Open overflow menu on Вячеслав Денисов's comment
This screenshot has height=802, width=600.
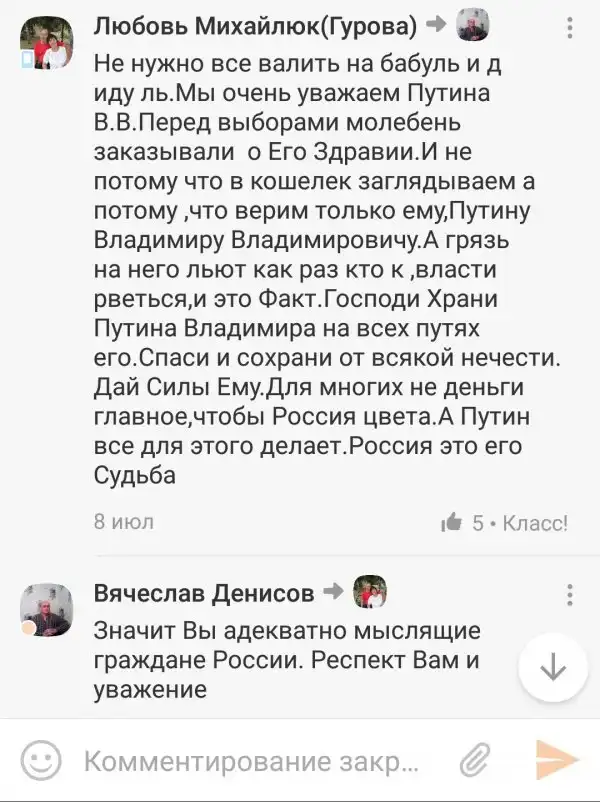tap(570, 596)
